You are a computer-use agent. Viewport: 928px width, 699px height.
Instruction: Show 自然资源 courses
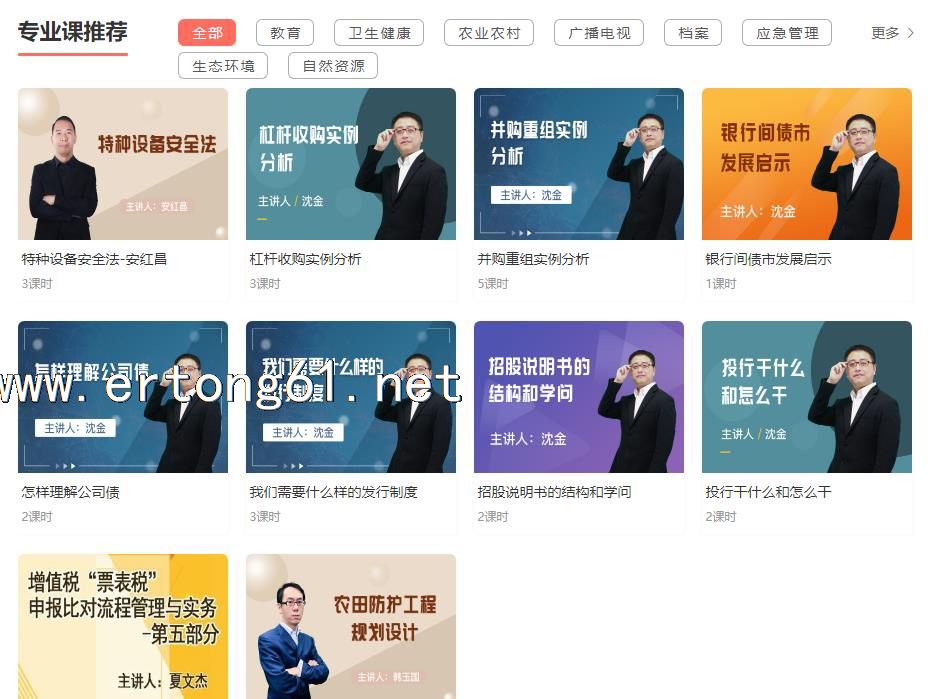(333, 66)
